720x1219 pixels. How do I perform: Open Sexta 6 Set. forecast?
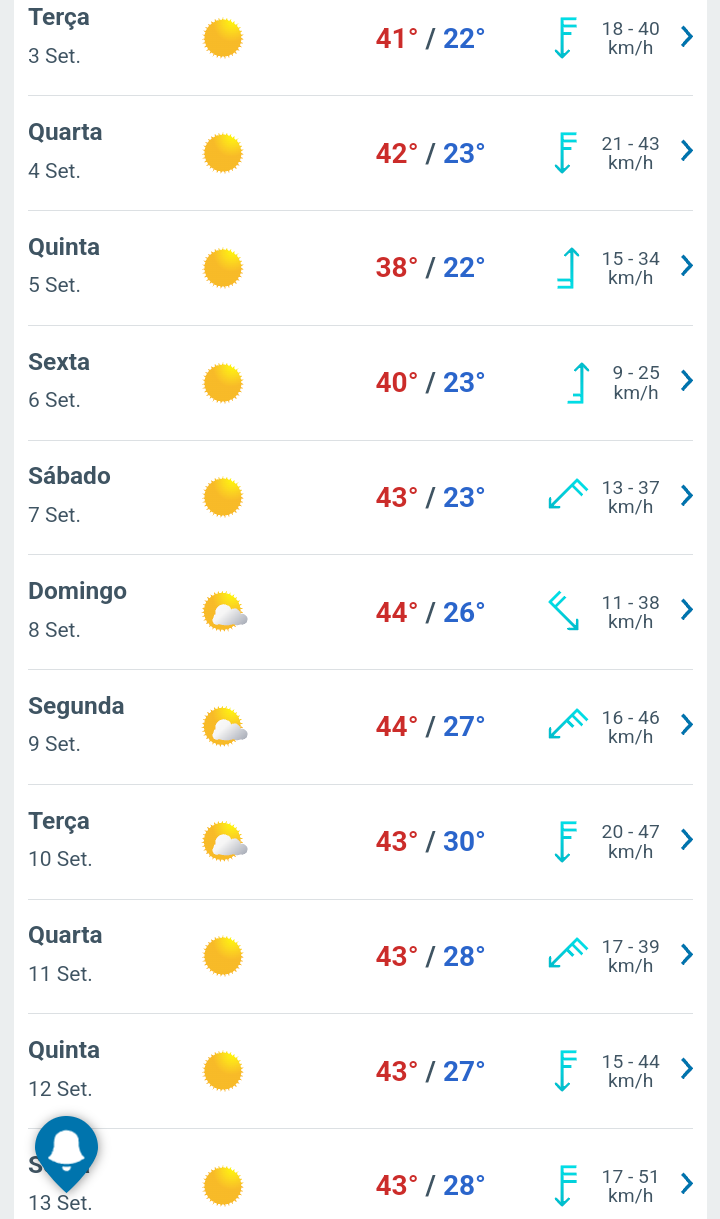360,383
